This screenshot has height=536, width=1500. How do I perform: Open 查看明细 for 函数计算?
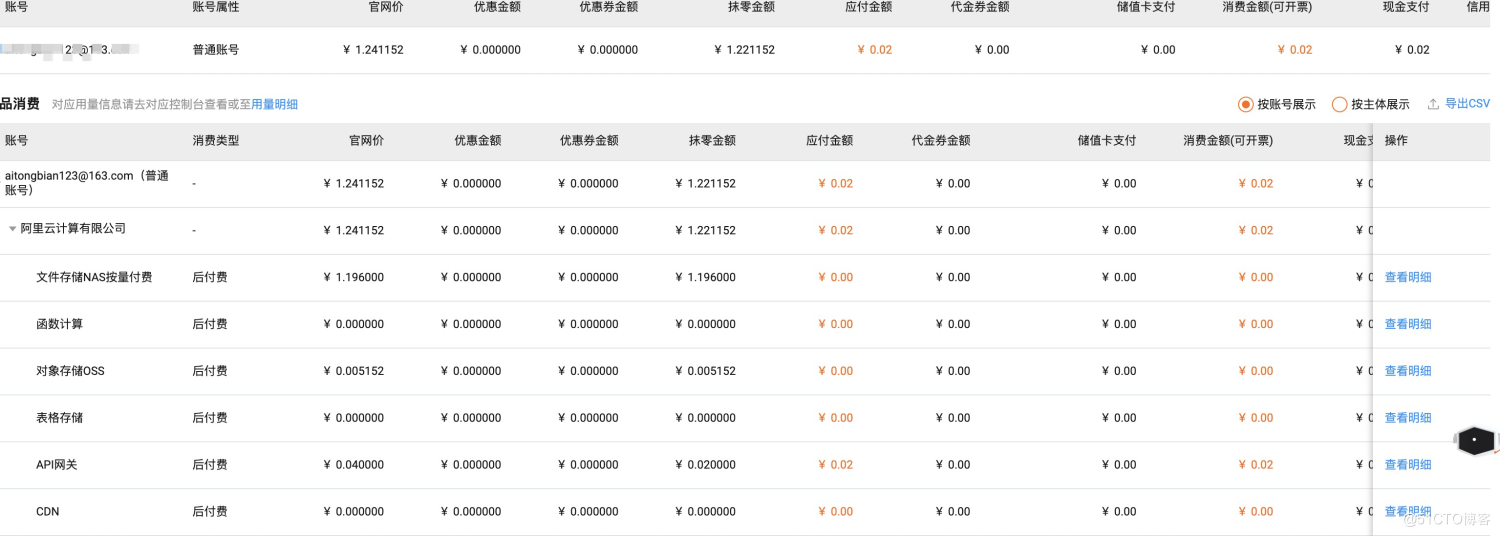click(1407, 324)
